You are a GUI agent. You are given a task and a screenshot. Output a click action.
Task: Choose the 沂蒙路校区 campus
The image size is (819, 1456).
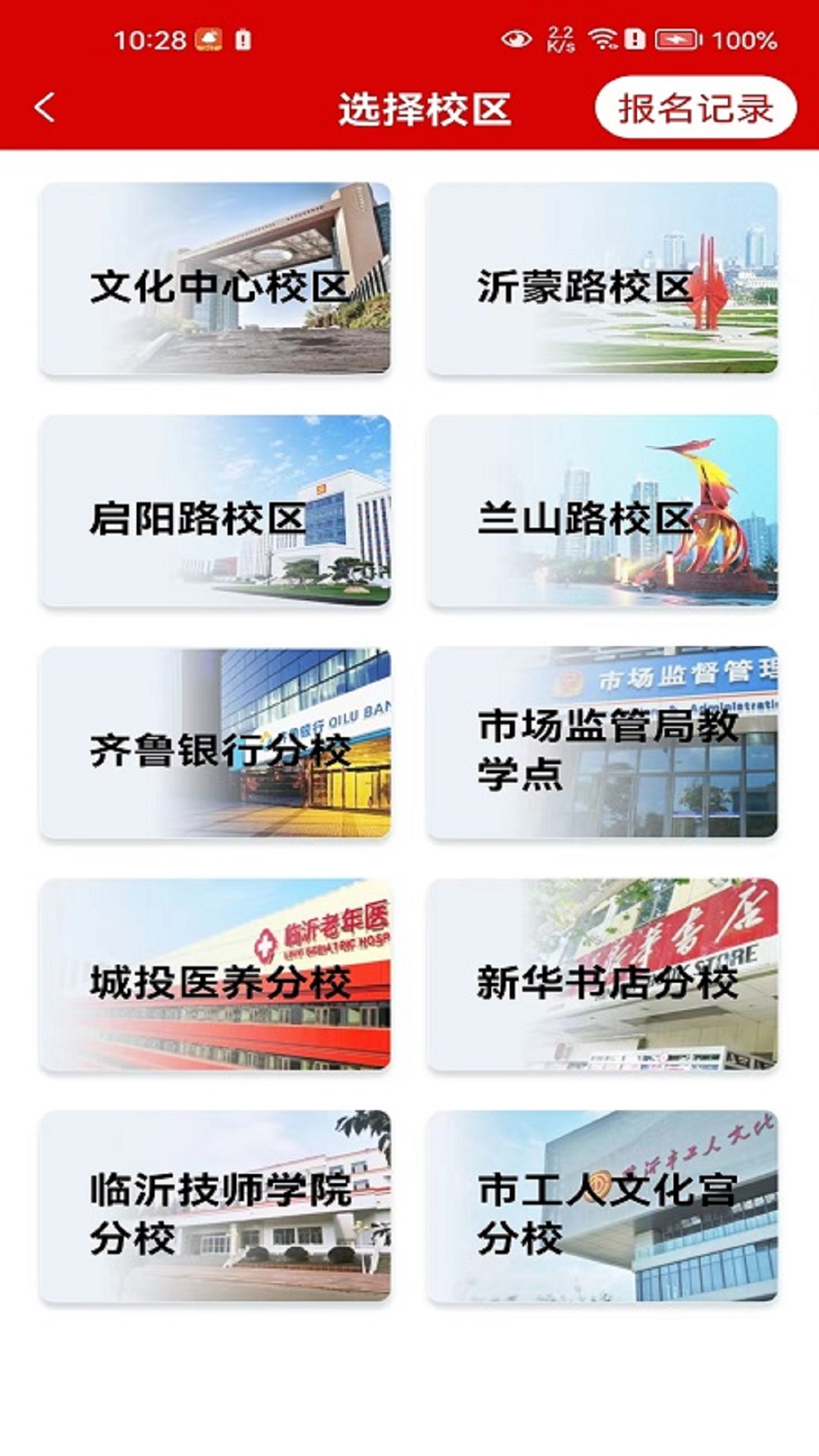[x=602, y=278]
